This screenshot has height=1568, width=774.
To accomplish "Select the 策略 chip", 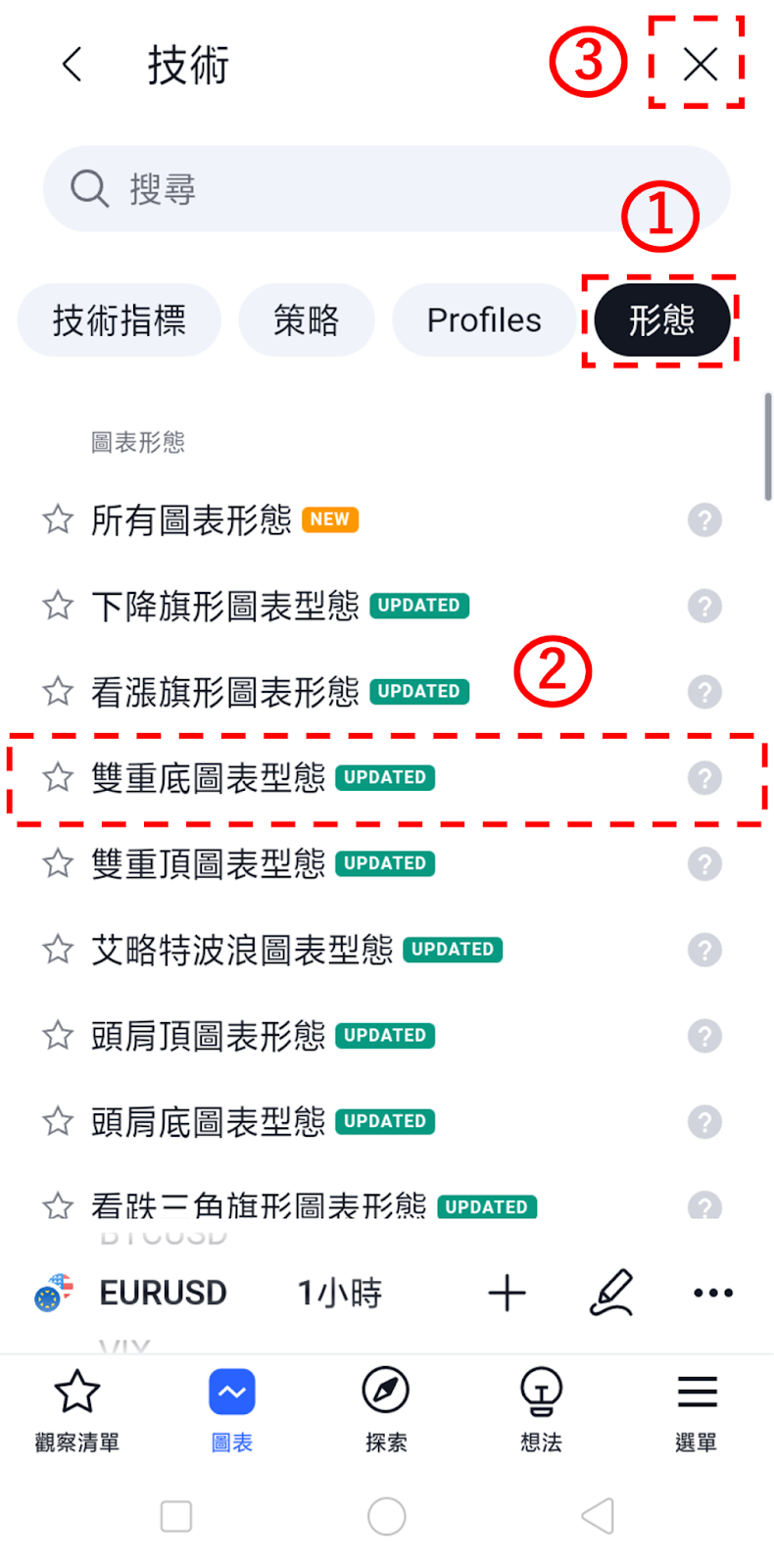I will (307, 320).
